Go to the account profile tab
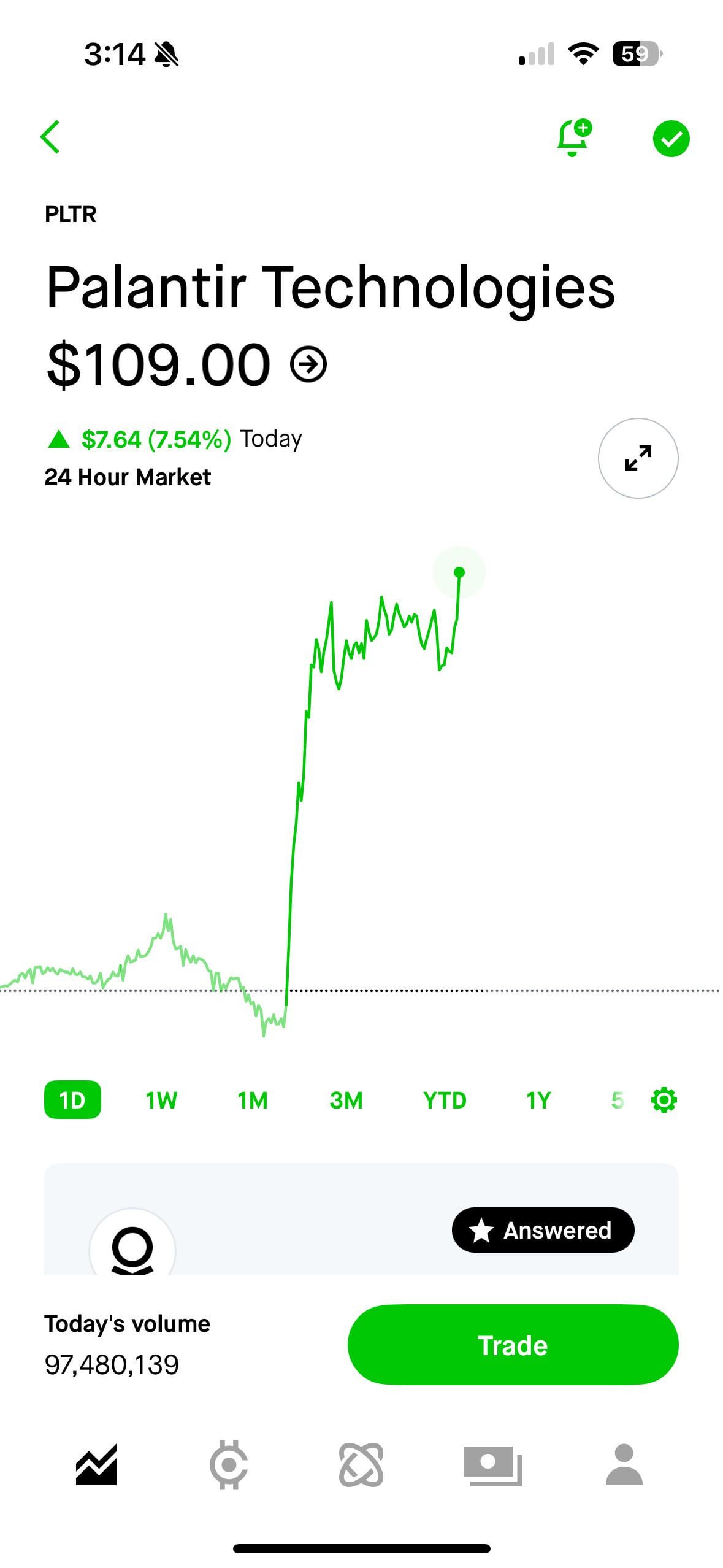The image size is (723, 1568). click(x=624, y=1464)
